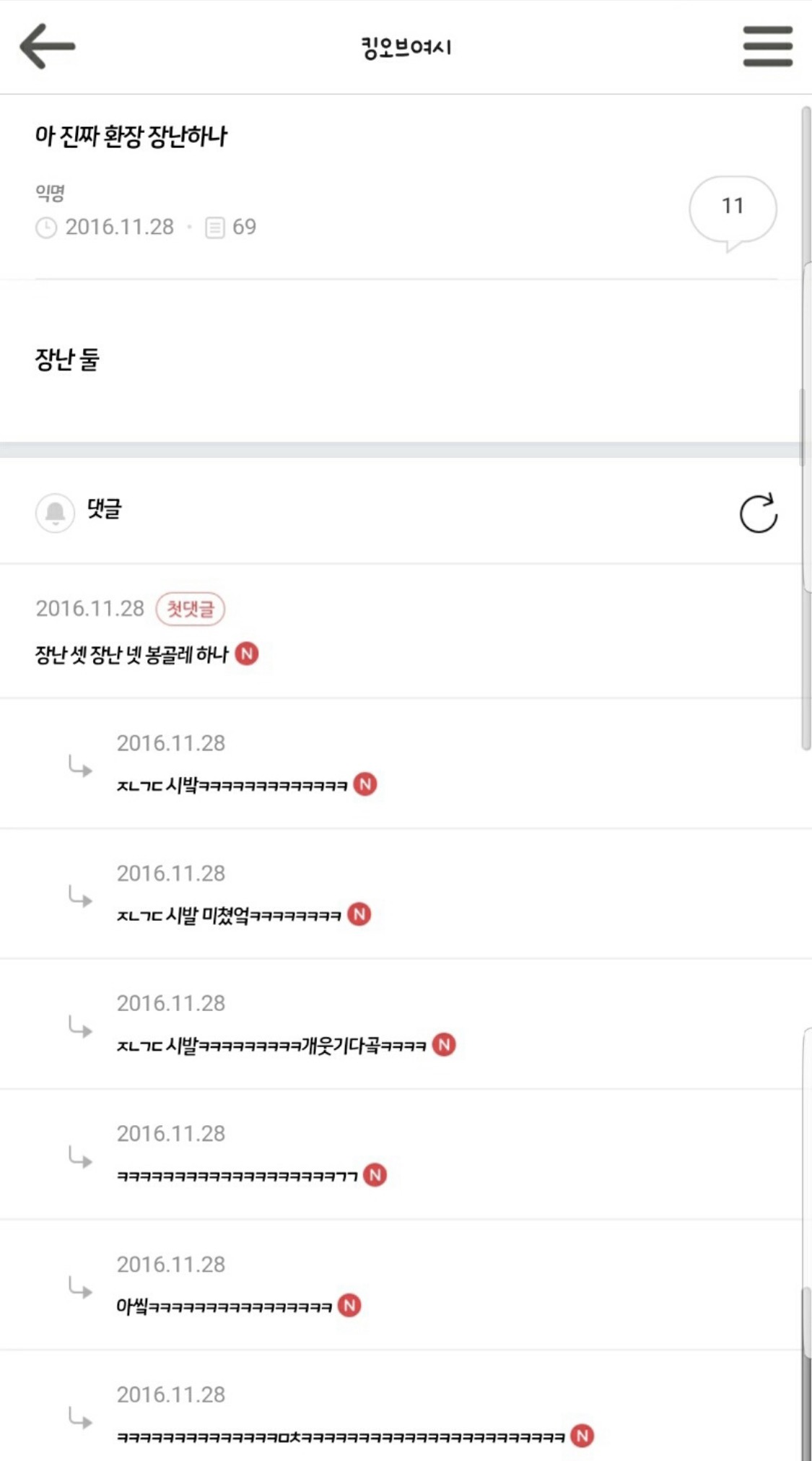Select the reply 아씍ㅋㅋㅋ
812x1461 pixels.
pos(224,1306)
